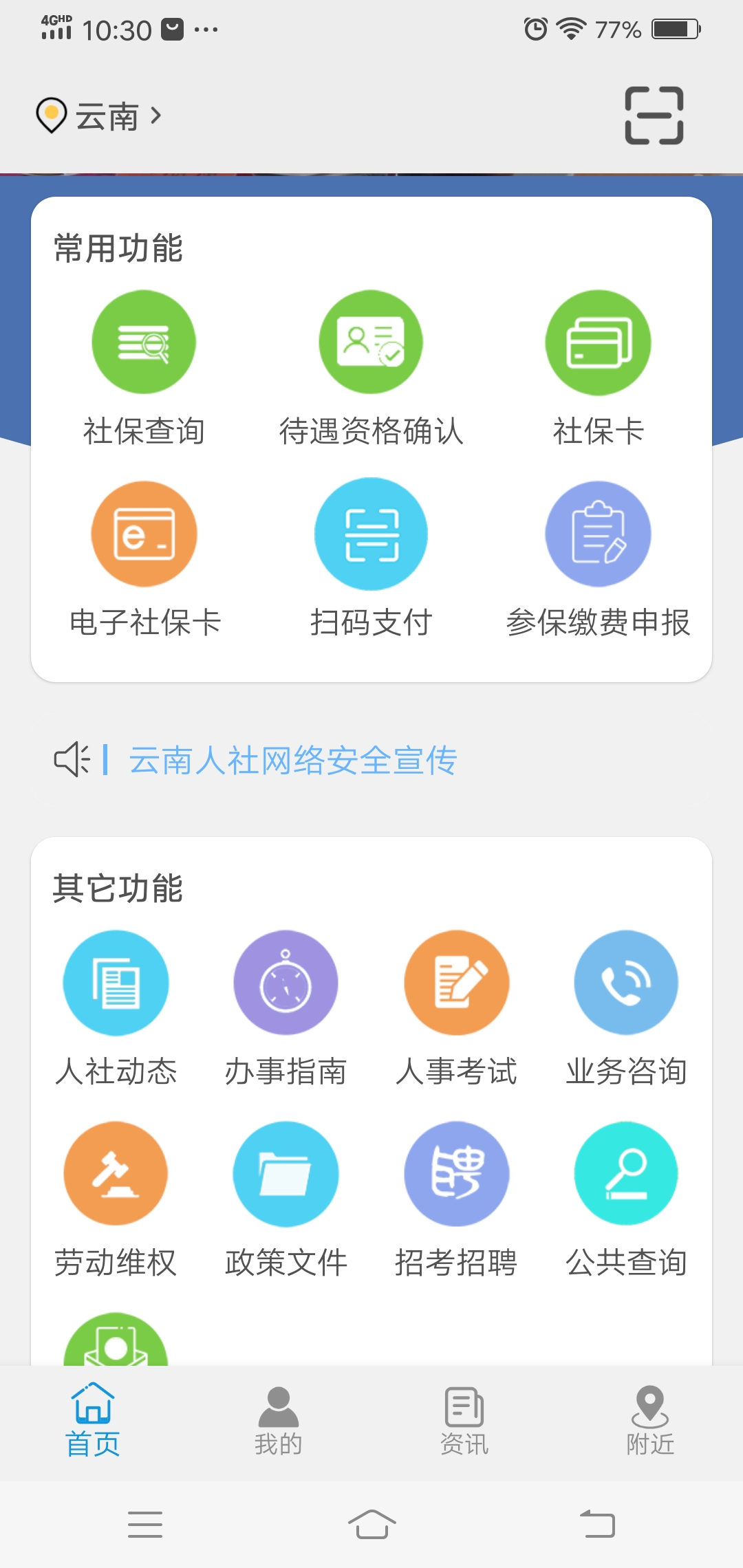Open 业务咨询

point(626,1009)
